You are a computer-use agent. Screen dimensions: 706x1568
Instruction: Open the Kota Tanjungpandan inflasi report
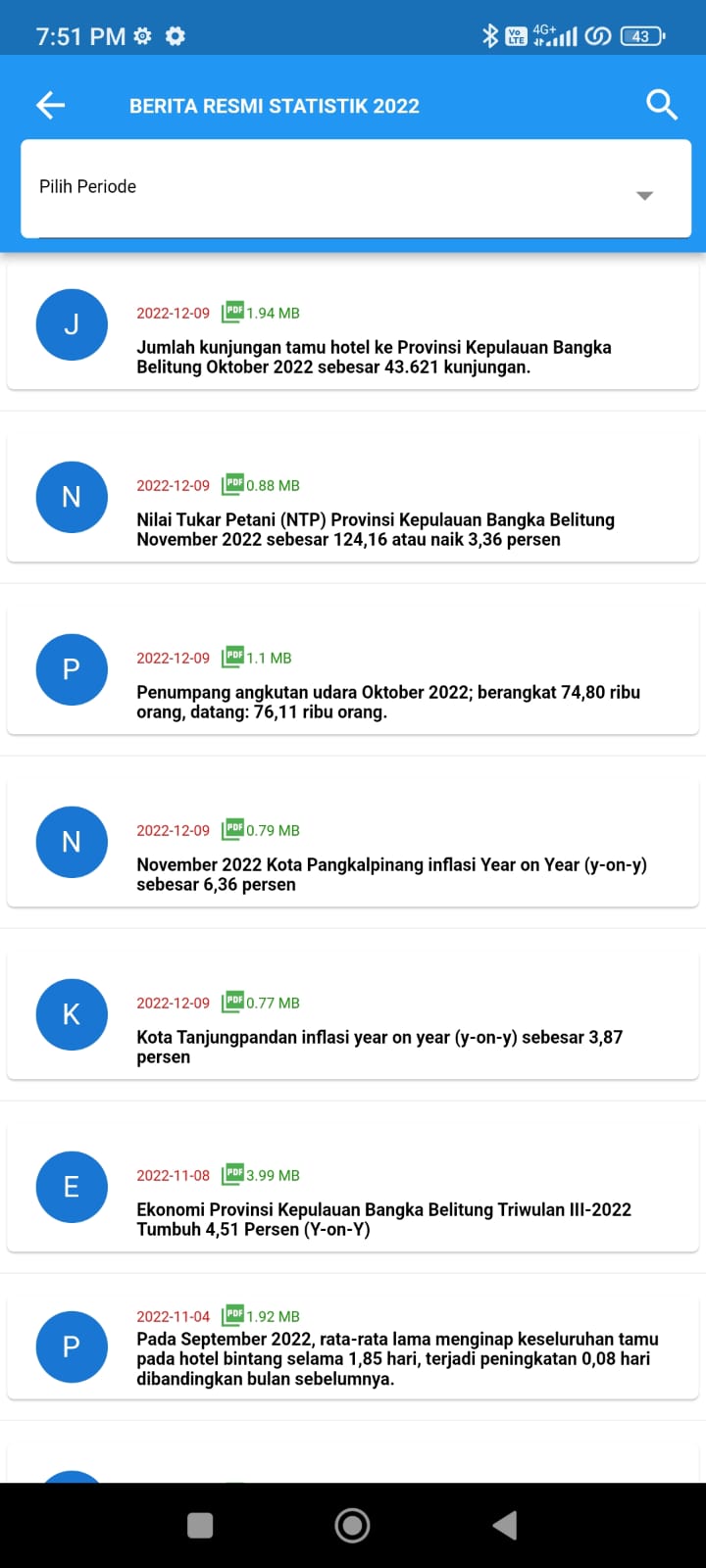point(378,1047)
